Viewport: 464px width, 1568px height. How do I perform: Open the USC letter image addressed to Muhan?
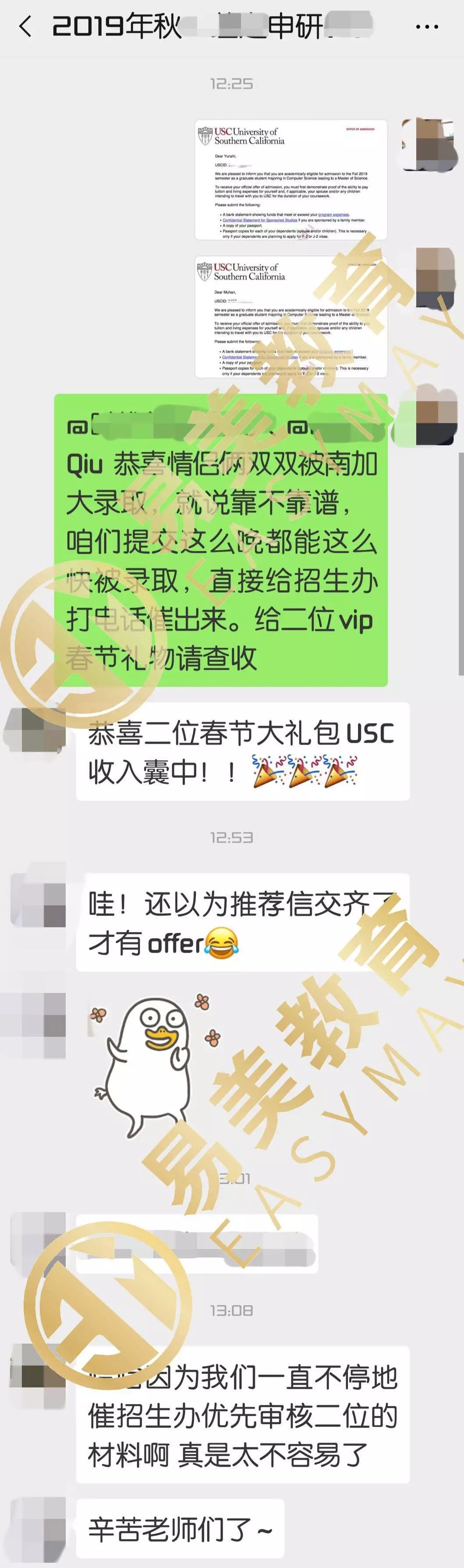pyautogui.click(x=291, y=316)
